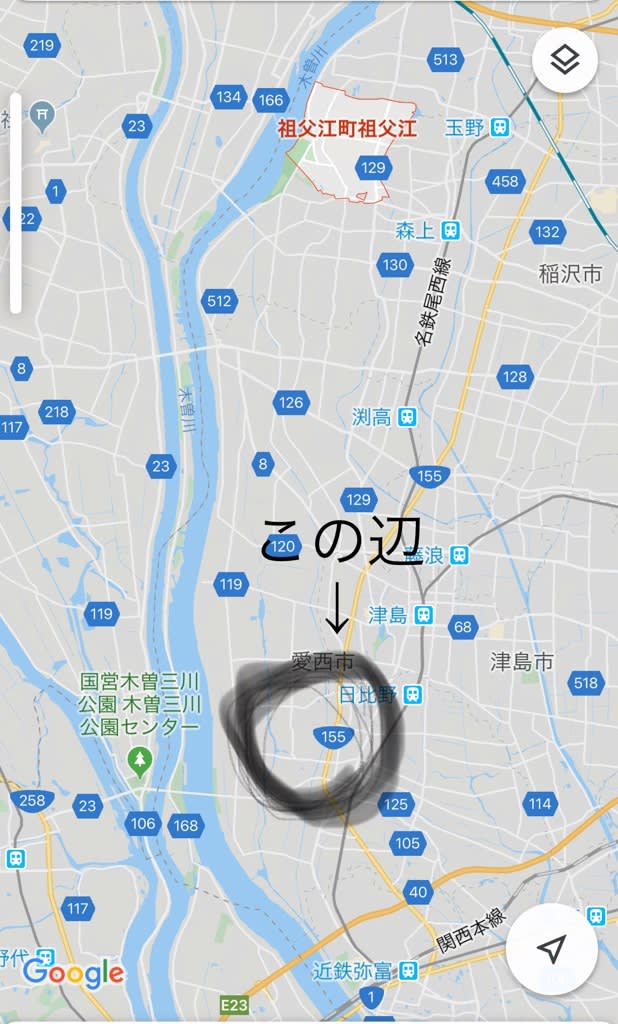Select the 渕高 station icon
618x1024 pixels.
click(x=407, y=418)
